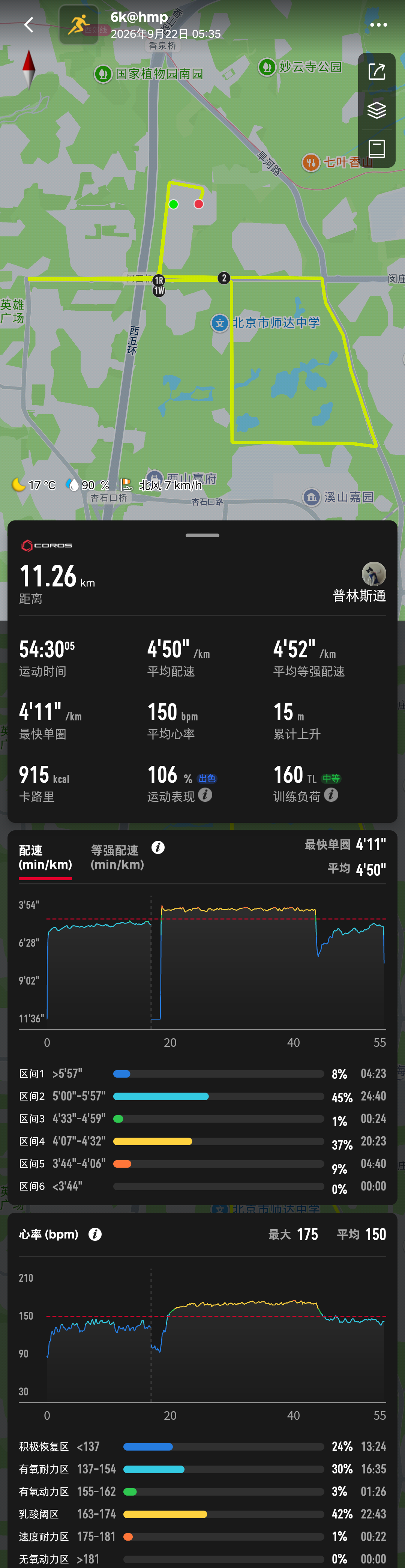Switch to 等强配速 chart tab

coord(117,857)
